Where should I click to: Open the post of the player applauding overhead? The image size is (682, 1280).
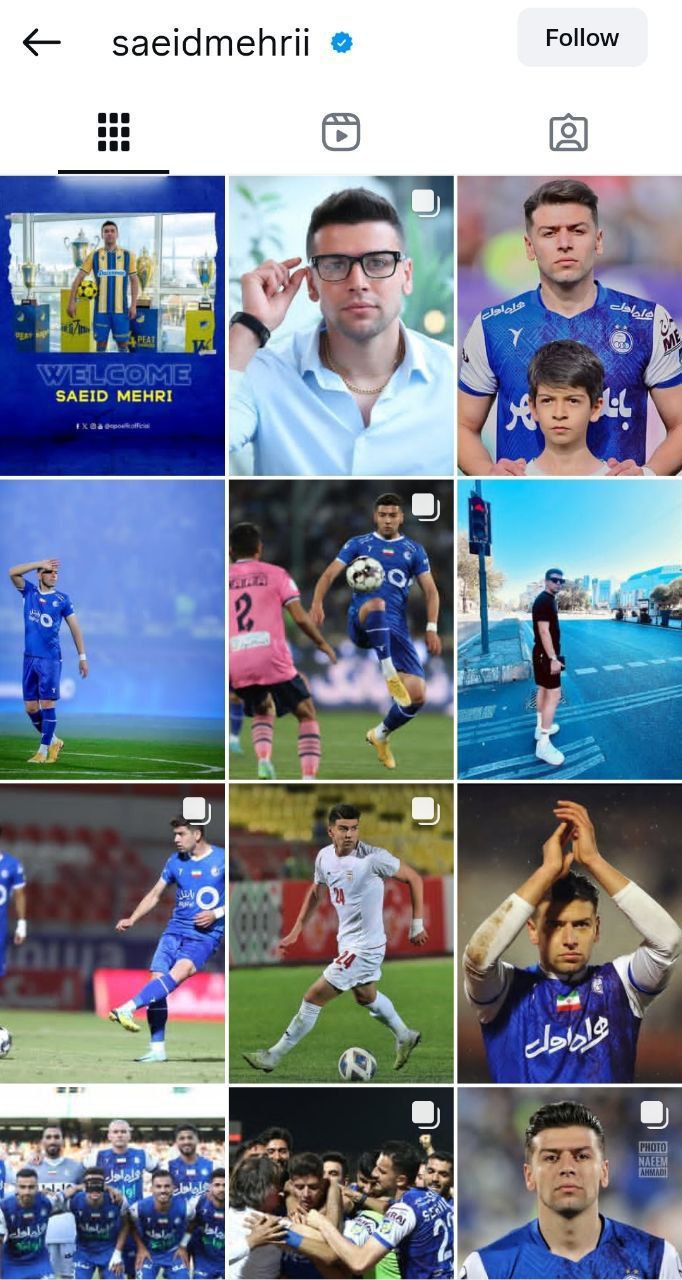(x=569, y=934)
